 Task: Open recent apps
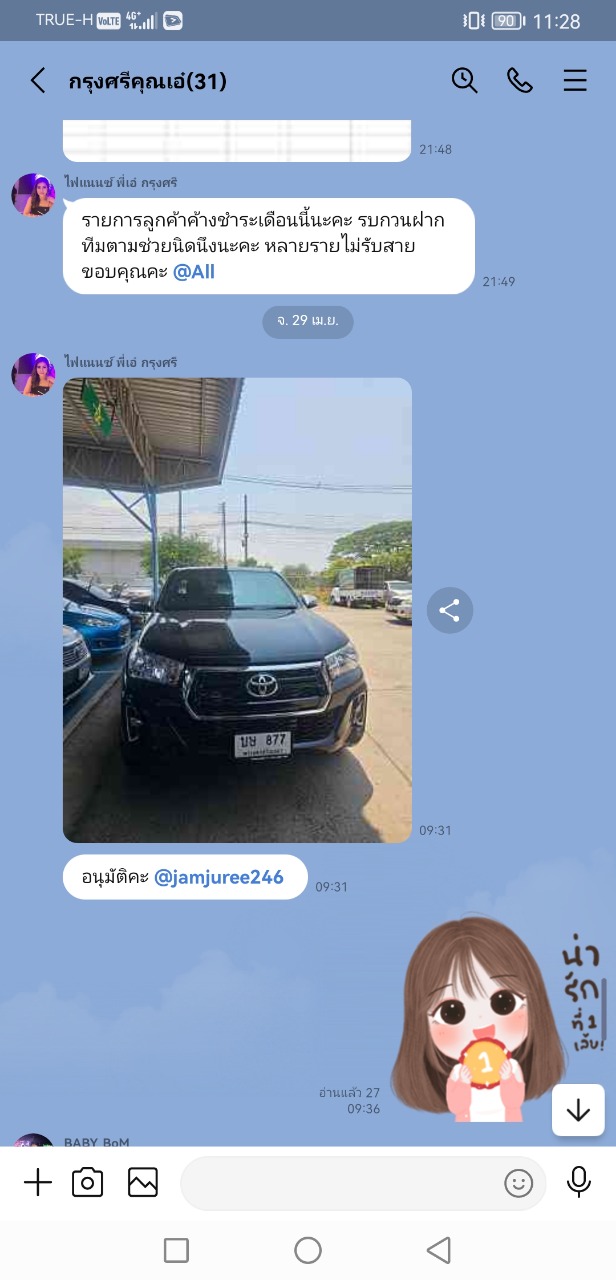[x=176, y=1250]
